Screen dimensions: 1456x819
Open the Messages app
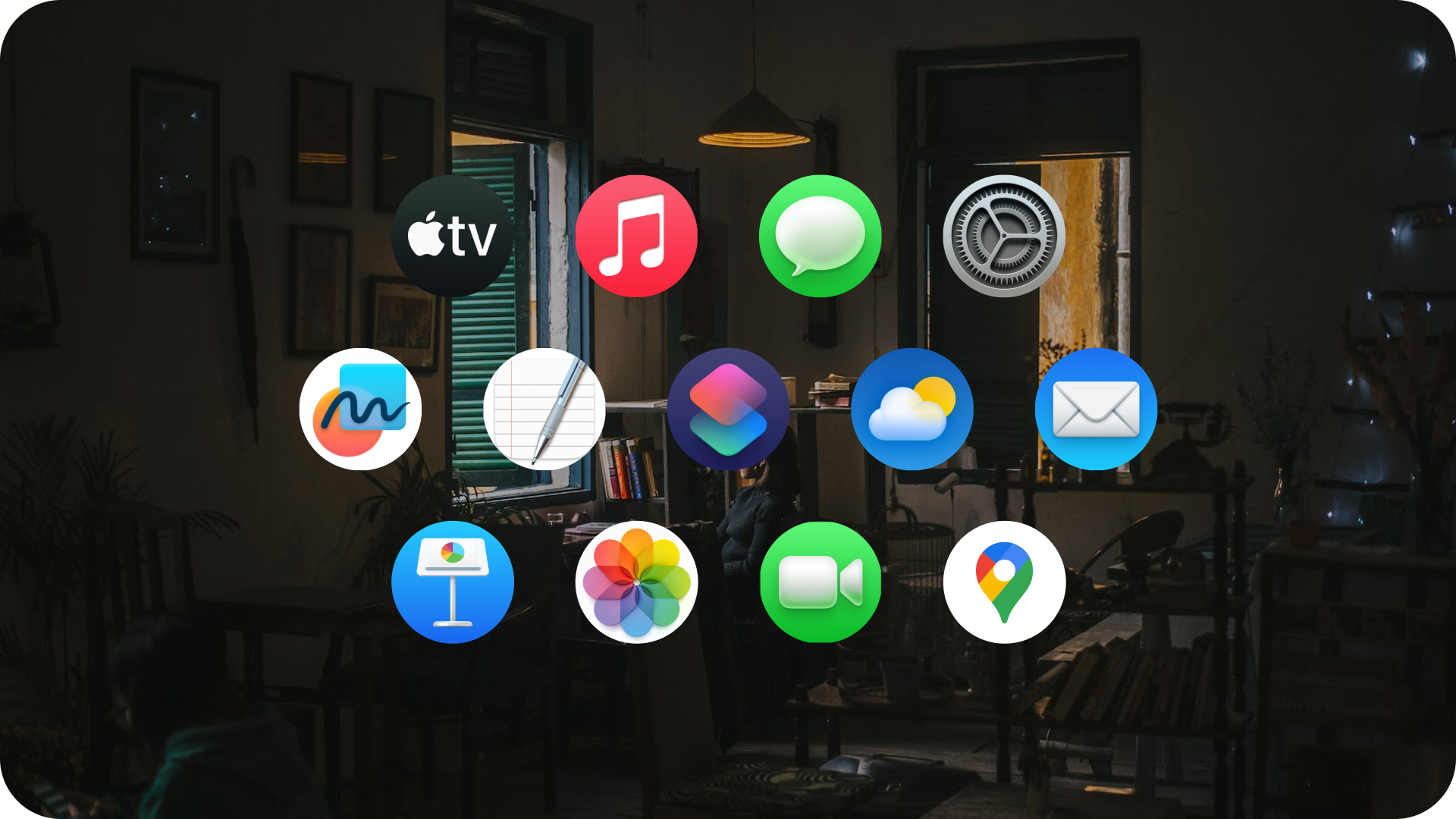820,236
